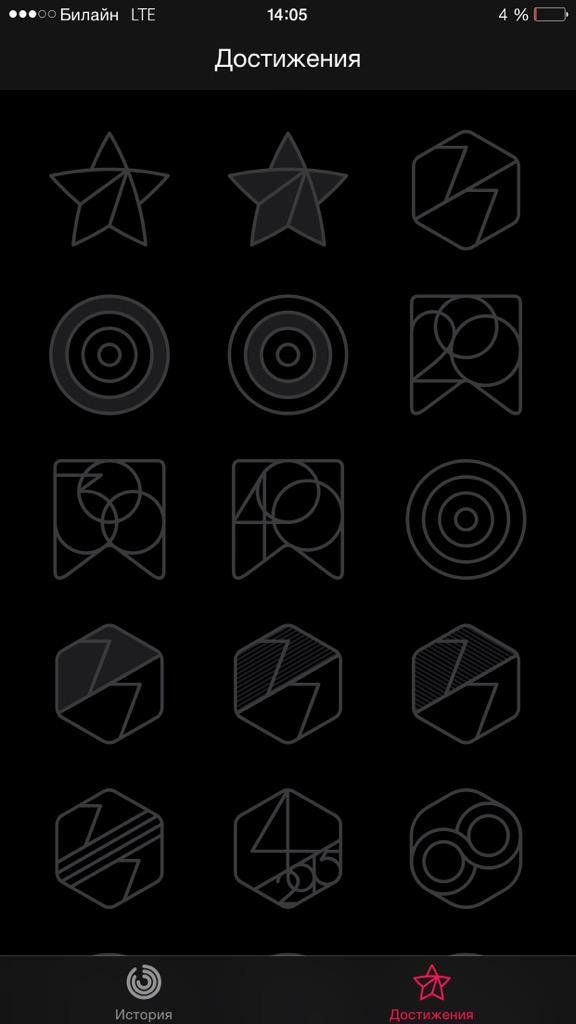Open the badge with number 40

[x=287, y=519]
